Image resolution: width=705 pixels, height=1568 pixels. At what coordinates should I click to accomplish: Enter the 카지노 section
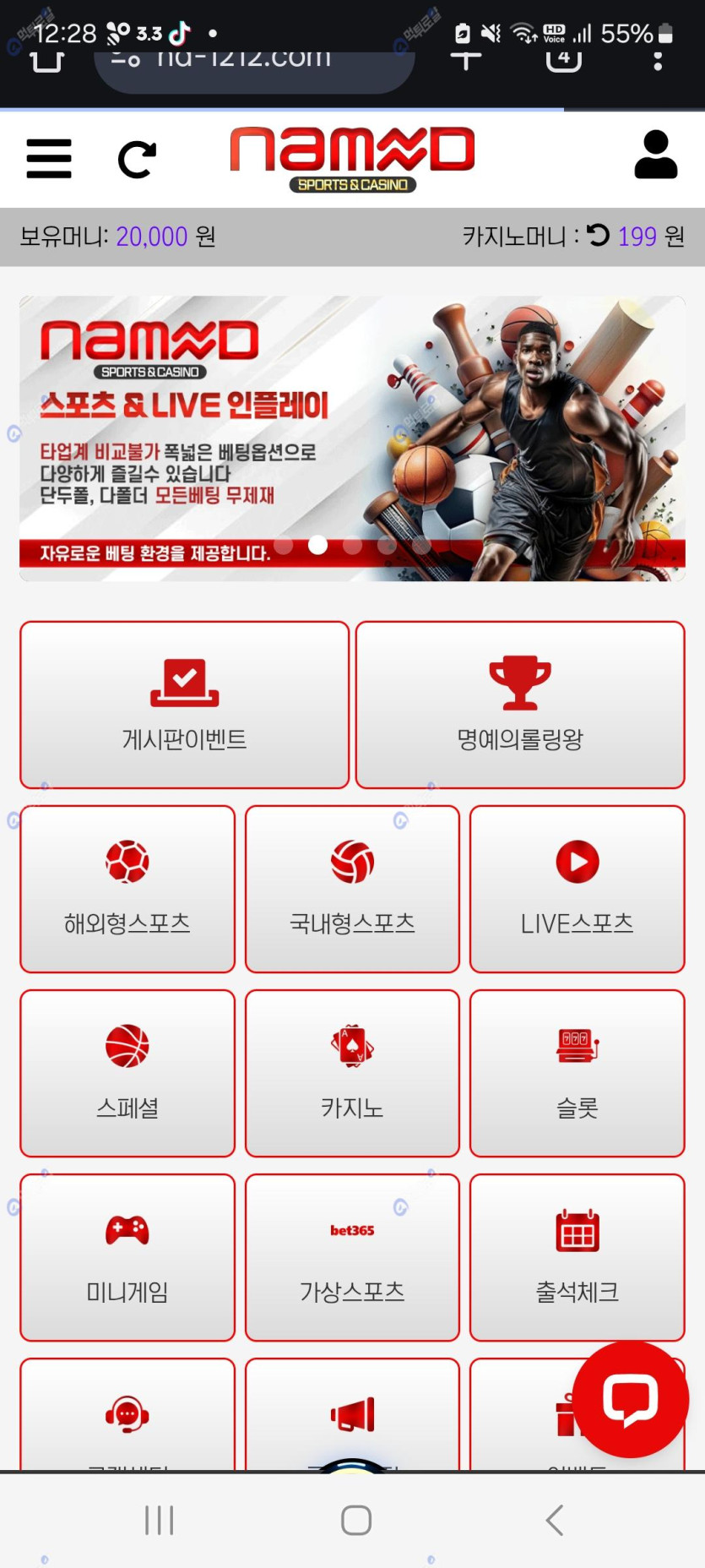tap(352, 1073)
